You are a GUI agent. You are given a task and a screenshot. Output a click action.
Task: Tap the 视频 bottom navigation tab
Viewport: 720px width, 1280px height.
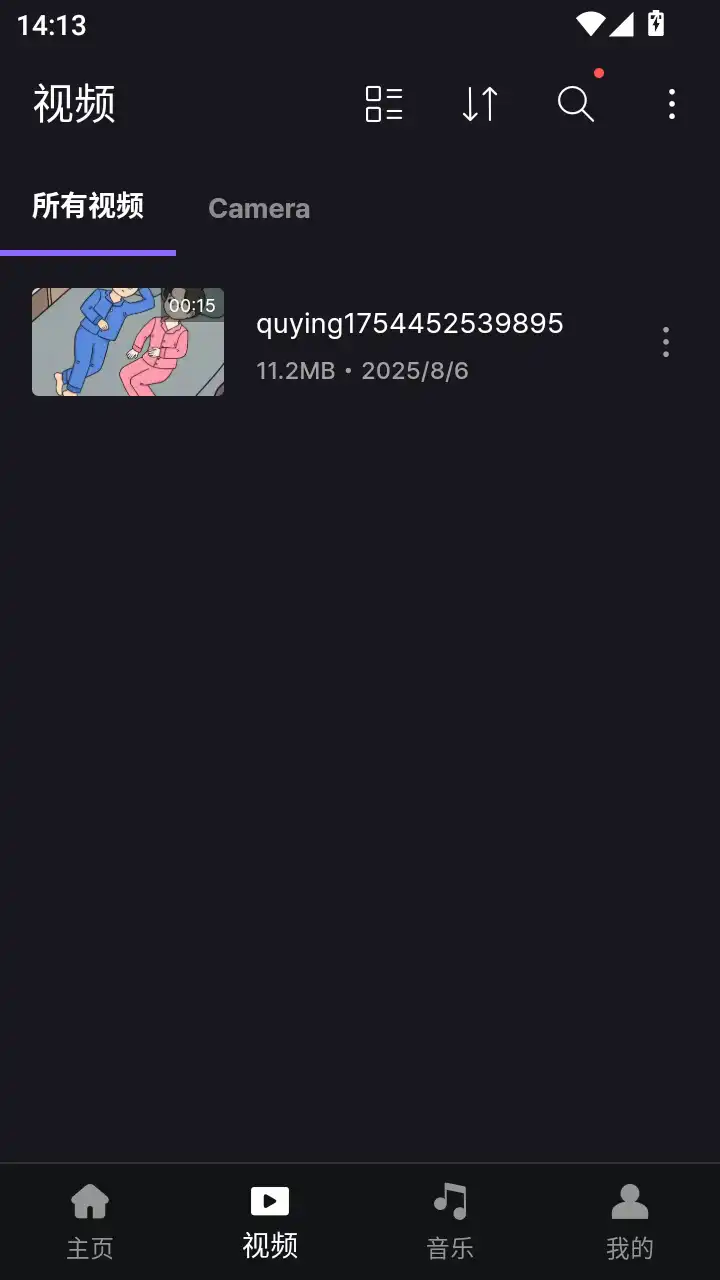(x=270, y=1221)
